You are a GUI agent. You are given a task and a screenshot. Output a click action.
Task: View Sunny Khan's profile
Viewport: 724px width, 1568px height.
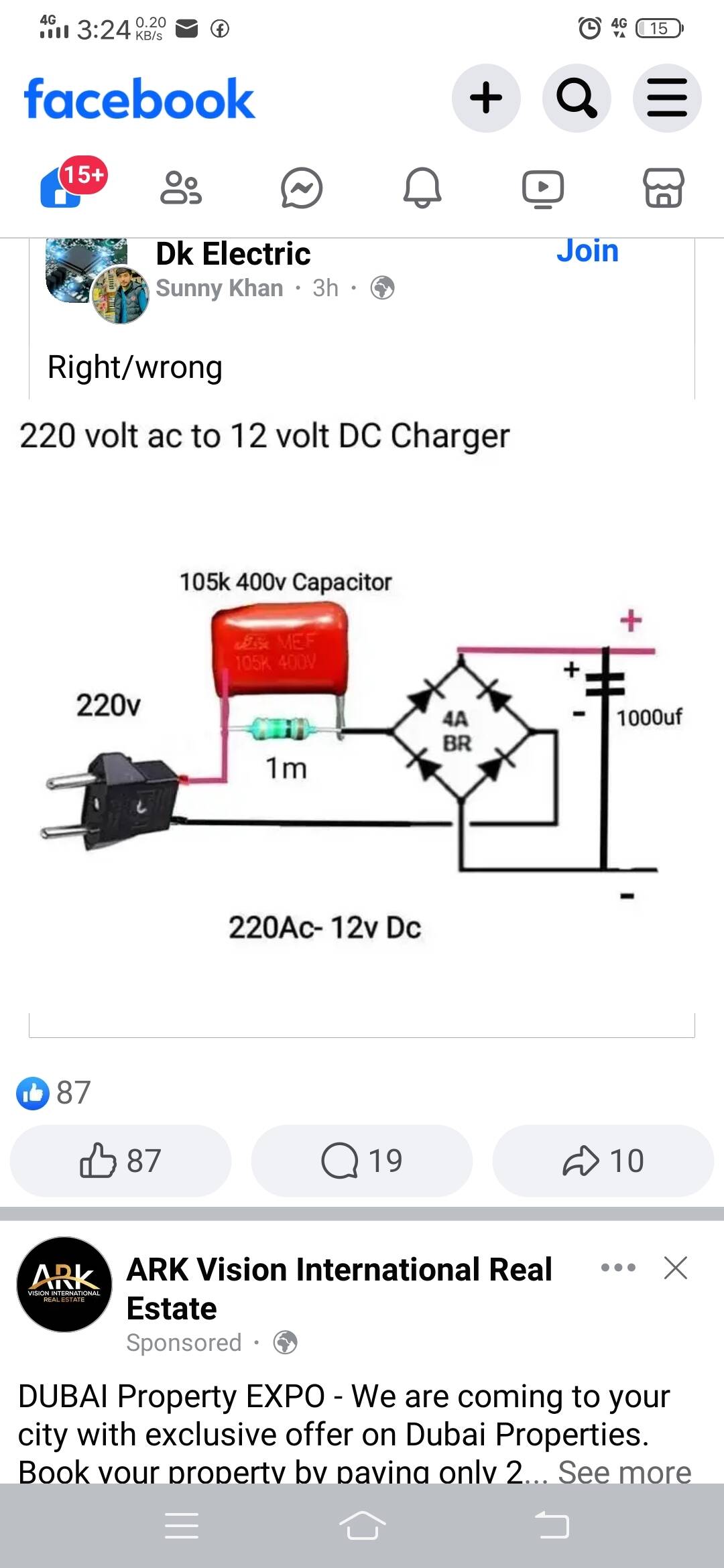[219, 288]
